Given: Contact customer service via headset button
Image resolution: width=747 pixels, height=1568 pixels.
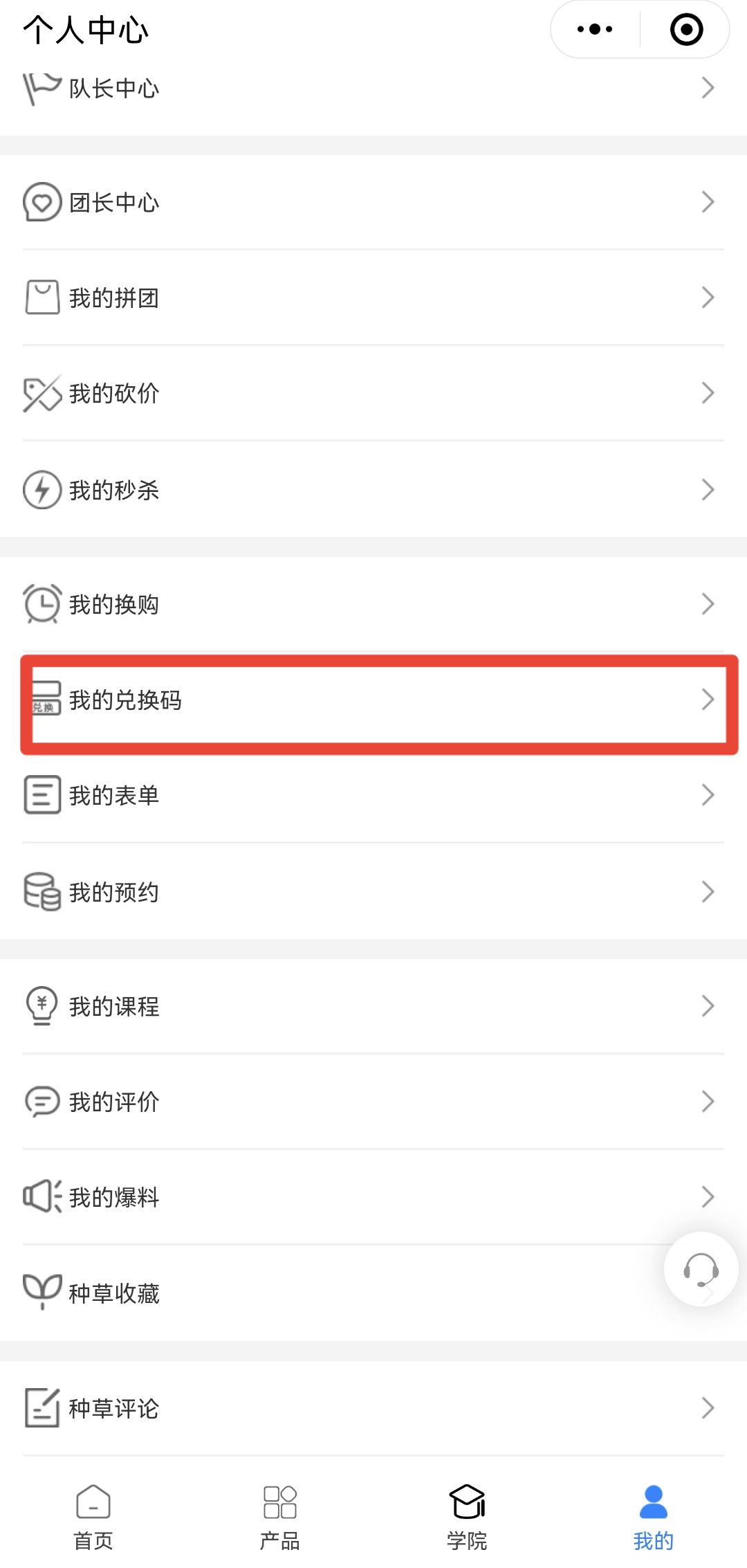Looking at the screenshot, I should point(701,1269).
